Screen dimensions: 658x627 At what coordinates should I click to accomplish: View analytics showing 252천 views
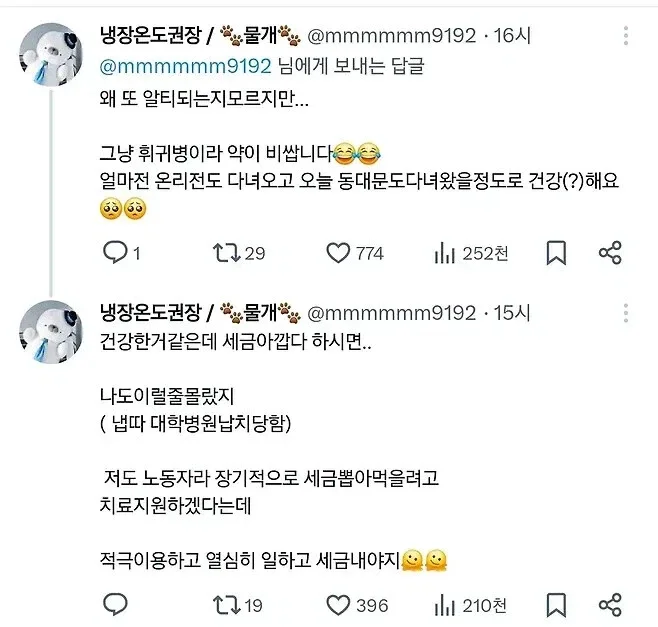pos(446,253)
